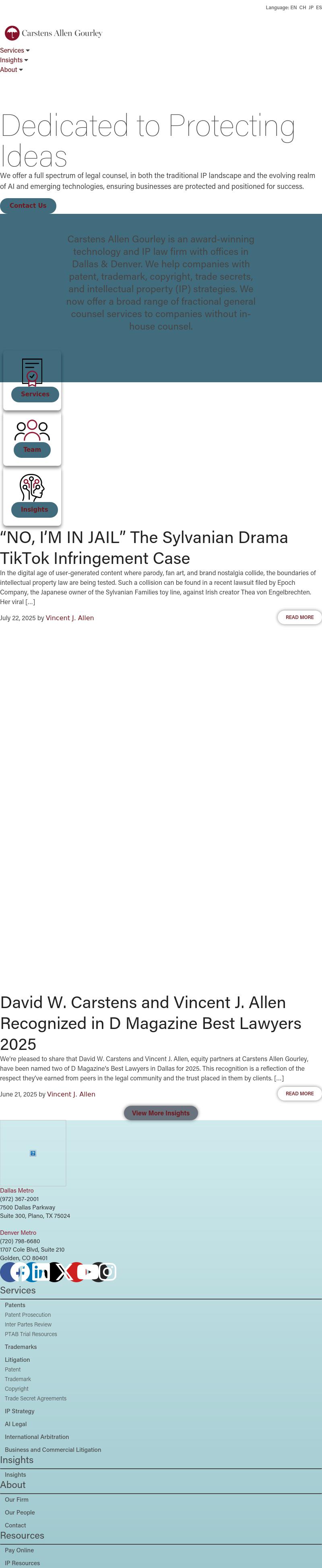Expand the Services dropdown menu
This screenshot has width=322, height=1568.
14,51
